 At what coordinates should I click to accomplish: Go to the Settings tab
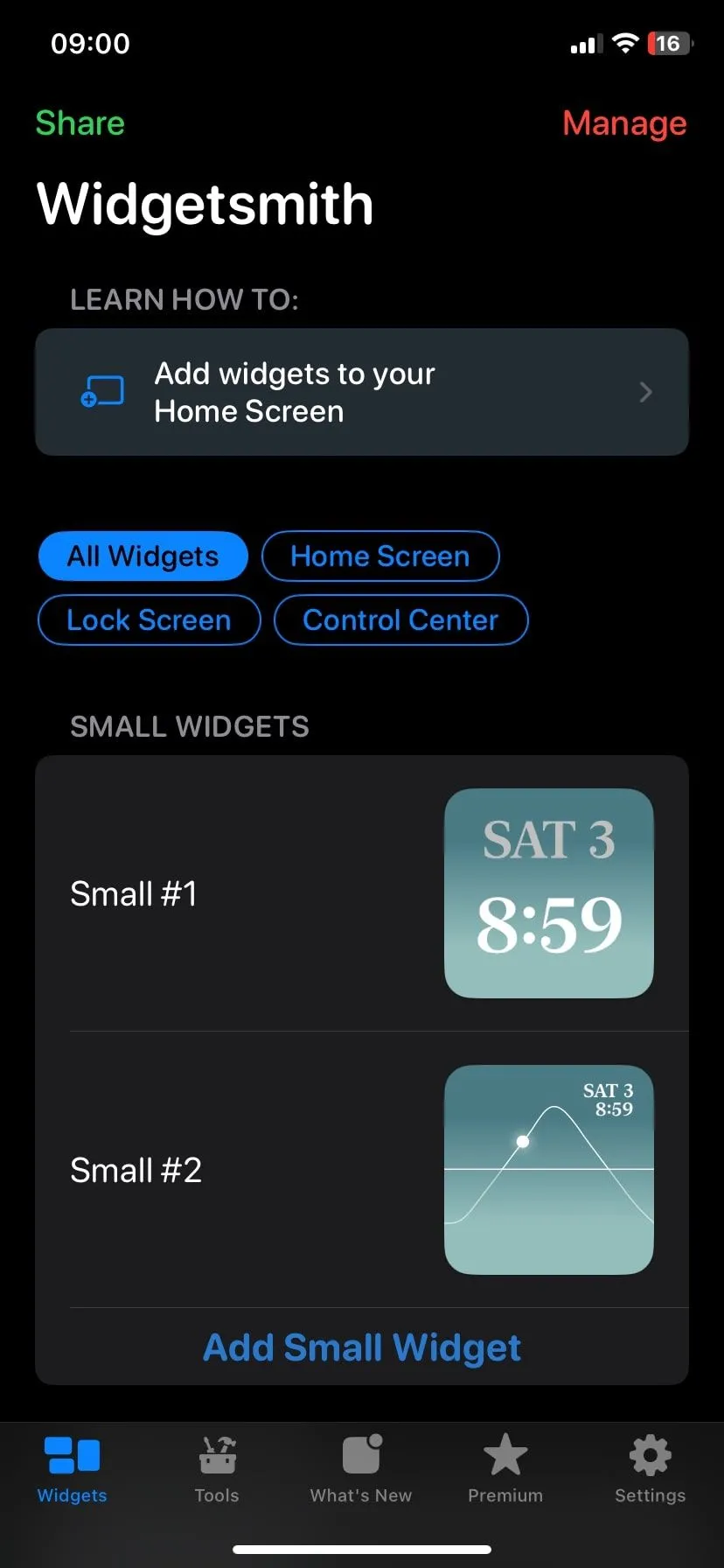(650, 1470)
